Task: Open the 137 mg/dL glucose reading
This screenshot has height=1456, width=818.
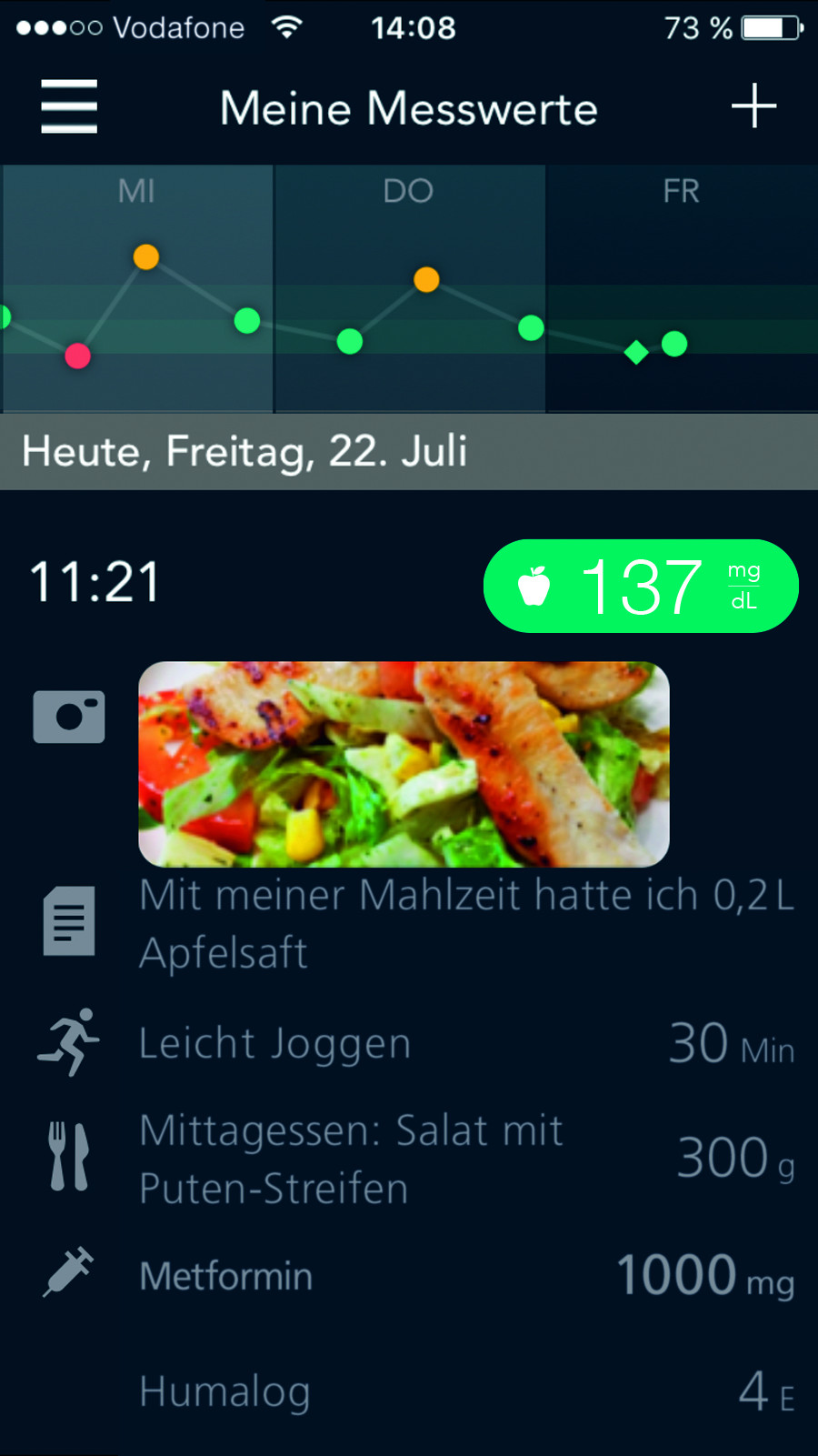Action: (x=641, y=586)
